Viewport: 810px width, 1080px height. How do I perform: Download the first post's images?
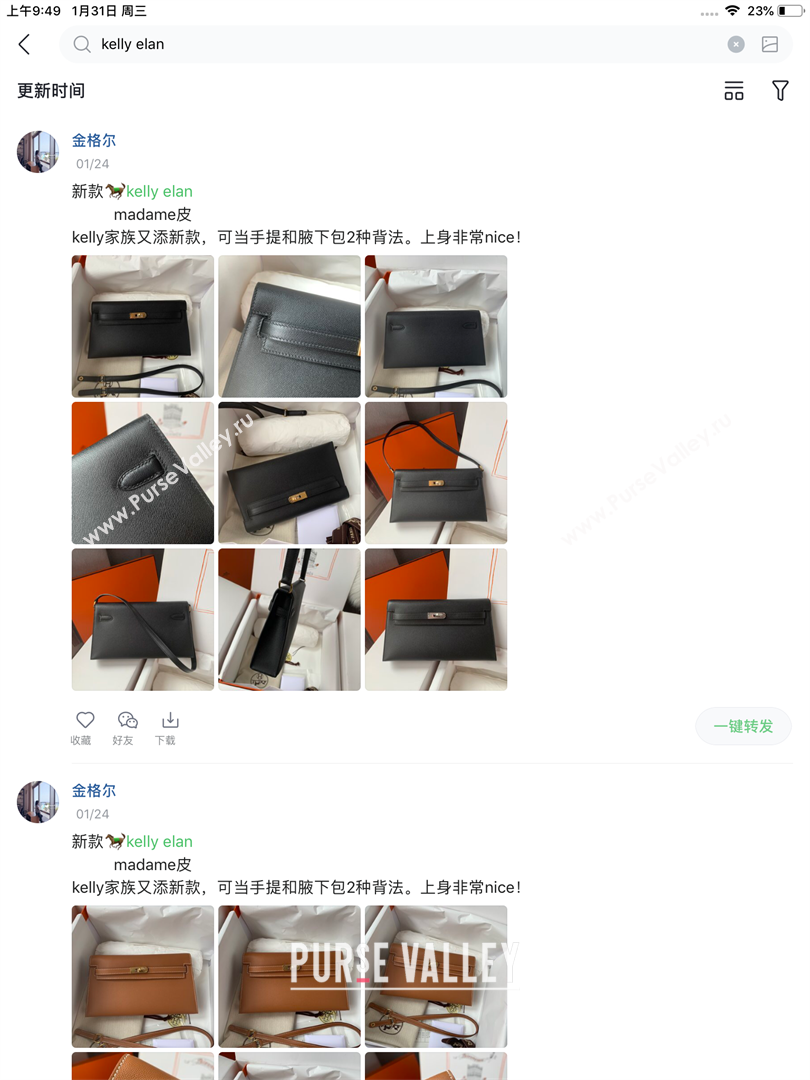coord(169,727)
